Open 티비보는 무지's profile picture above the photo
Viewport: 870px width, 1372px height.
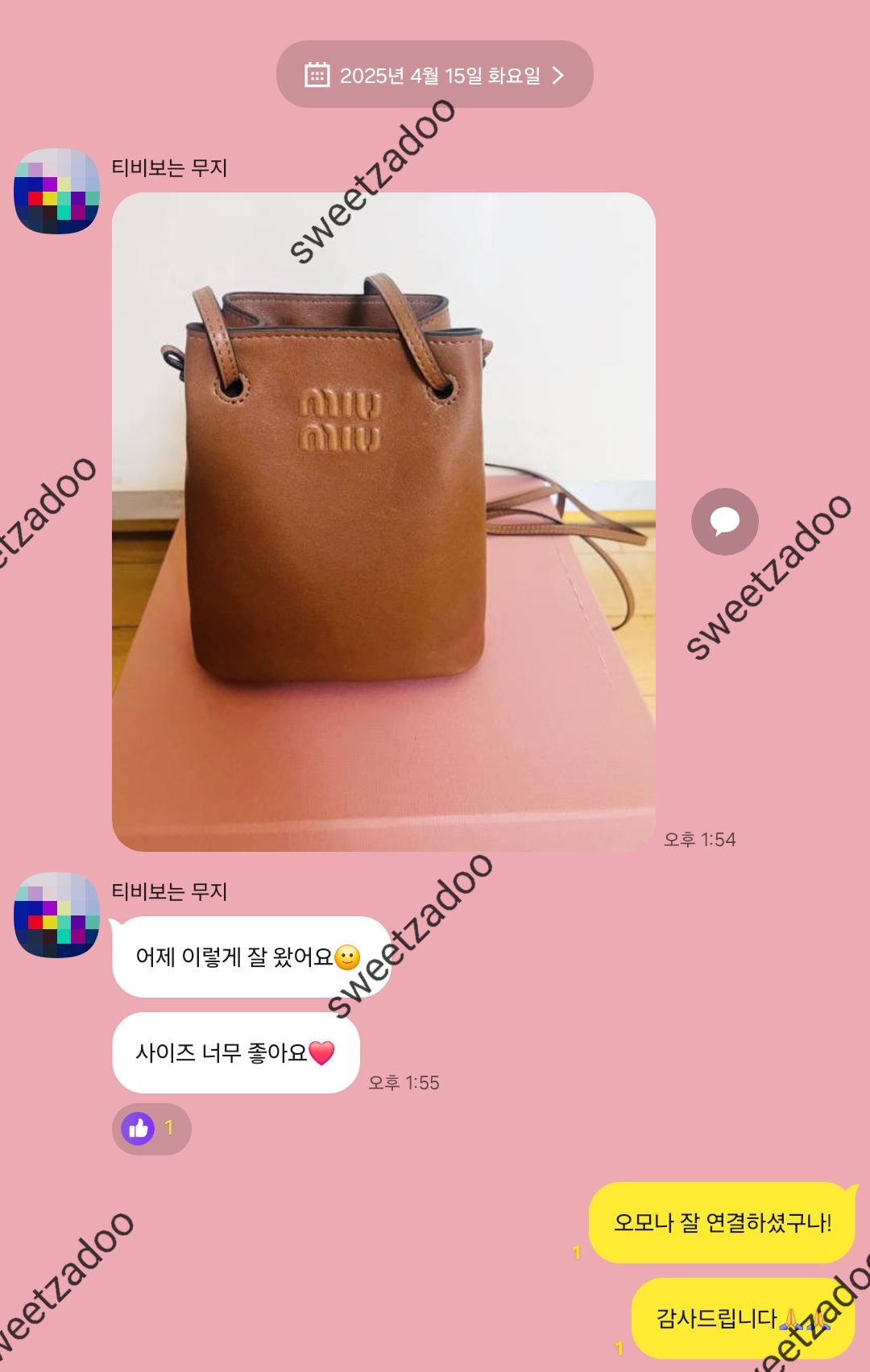click(56, 191)
